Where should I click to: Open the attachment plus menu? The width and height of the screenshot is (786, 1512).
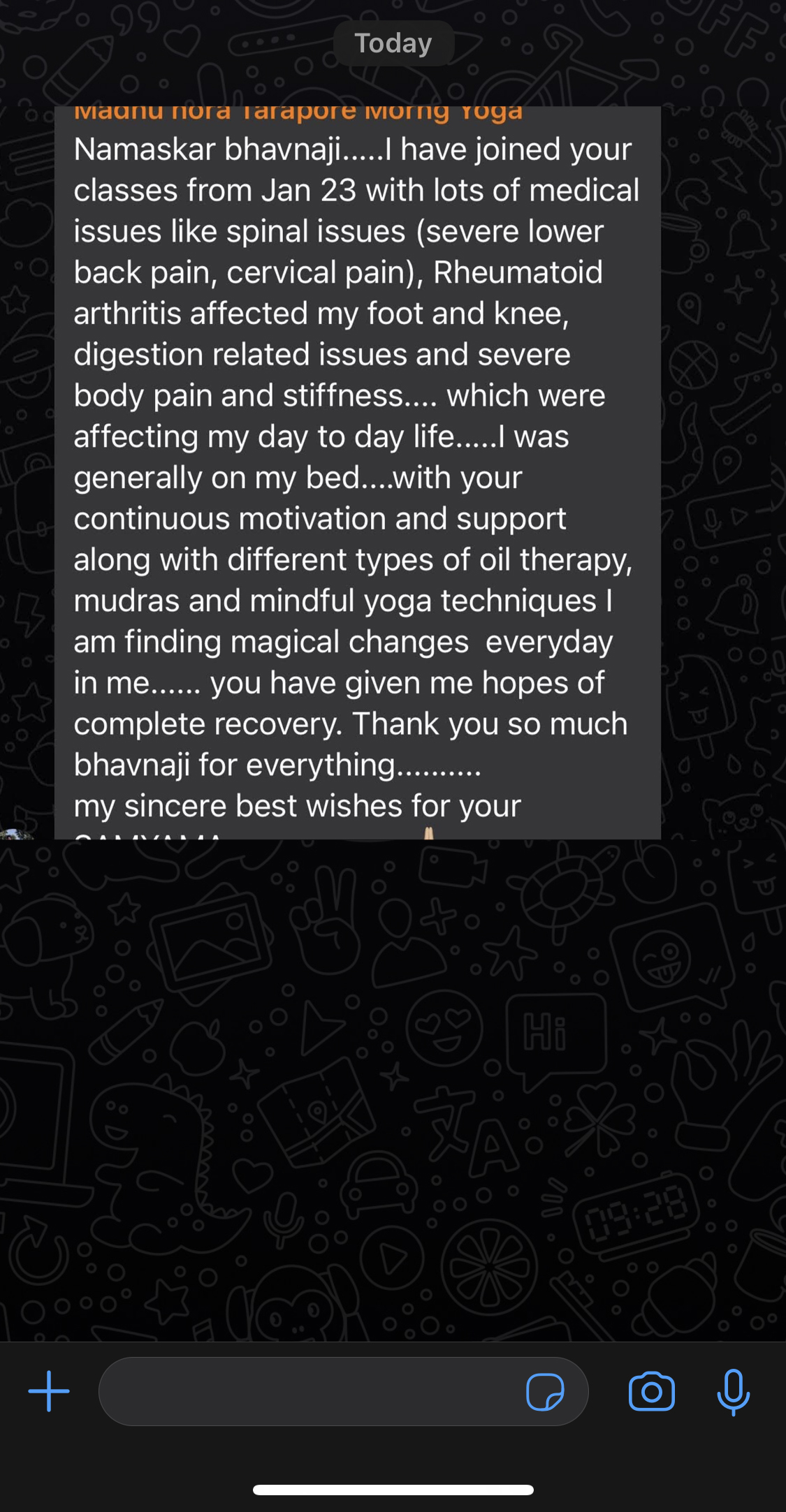click(49, 1390)
